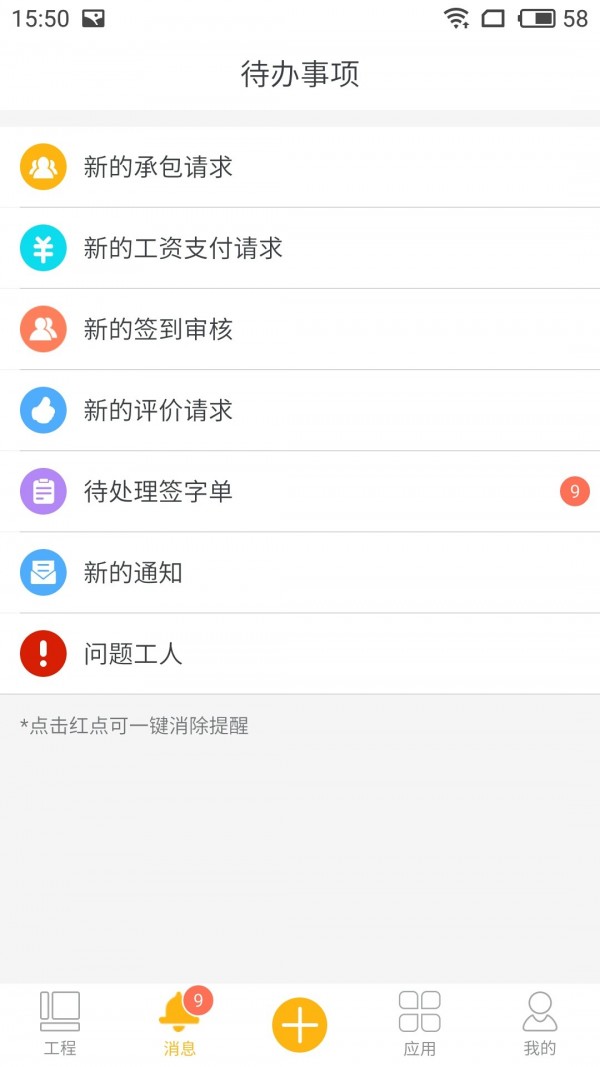
Task: Select the 消息 tab
Action: pyautogui.click(x=180, y=1023)
